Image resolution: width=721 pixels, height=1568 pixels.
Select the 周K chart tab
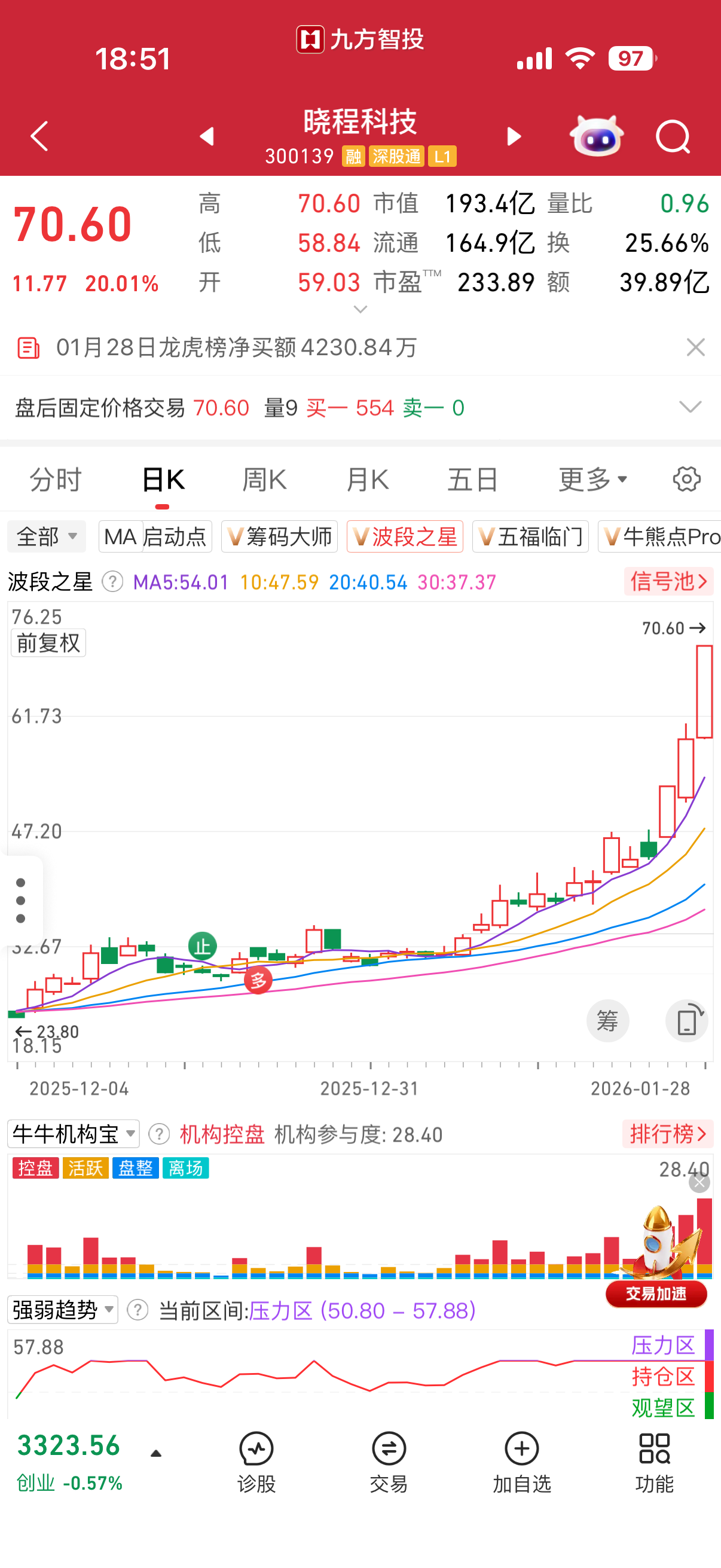(264, 480)
